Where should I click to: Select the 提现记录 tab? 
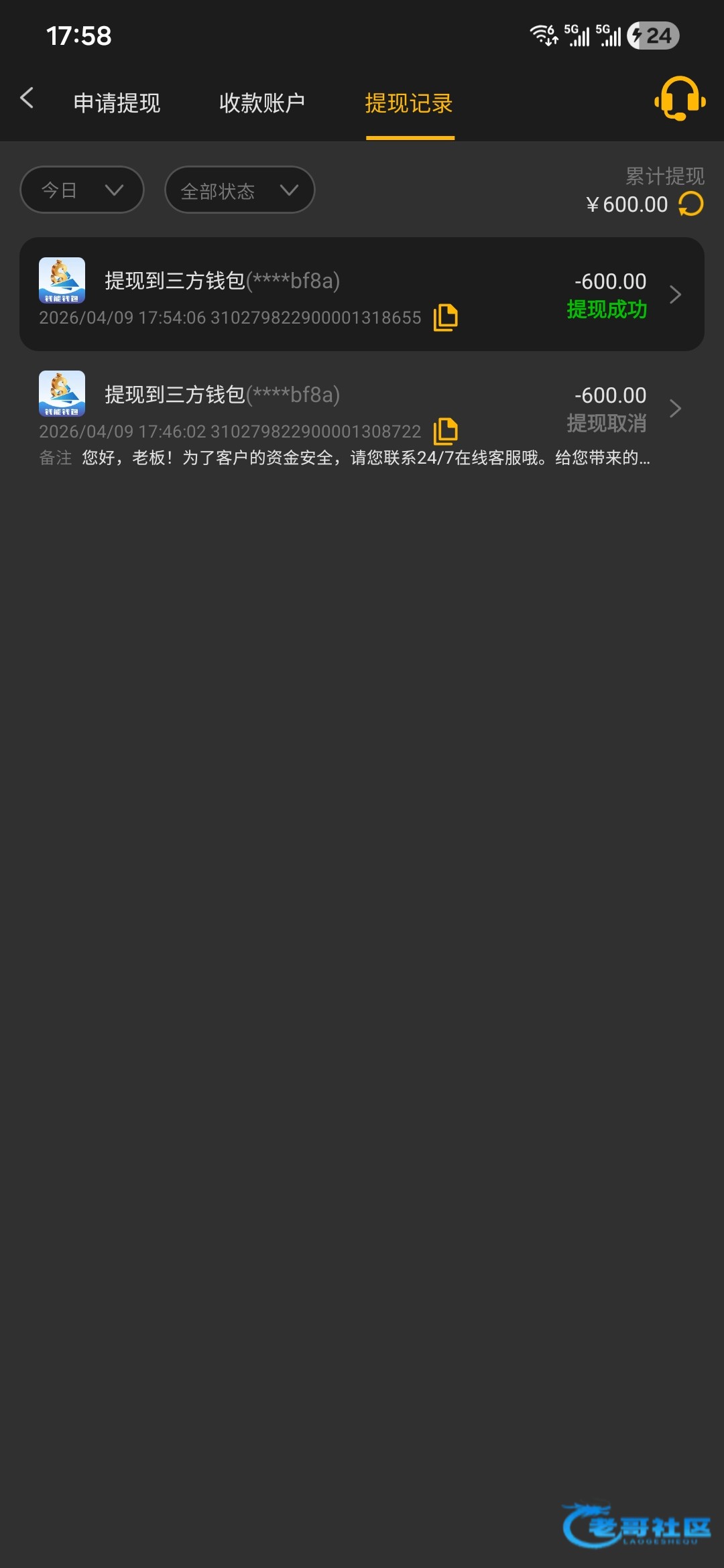[x=409, y=103]
